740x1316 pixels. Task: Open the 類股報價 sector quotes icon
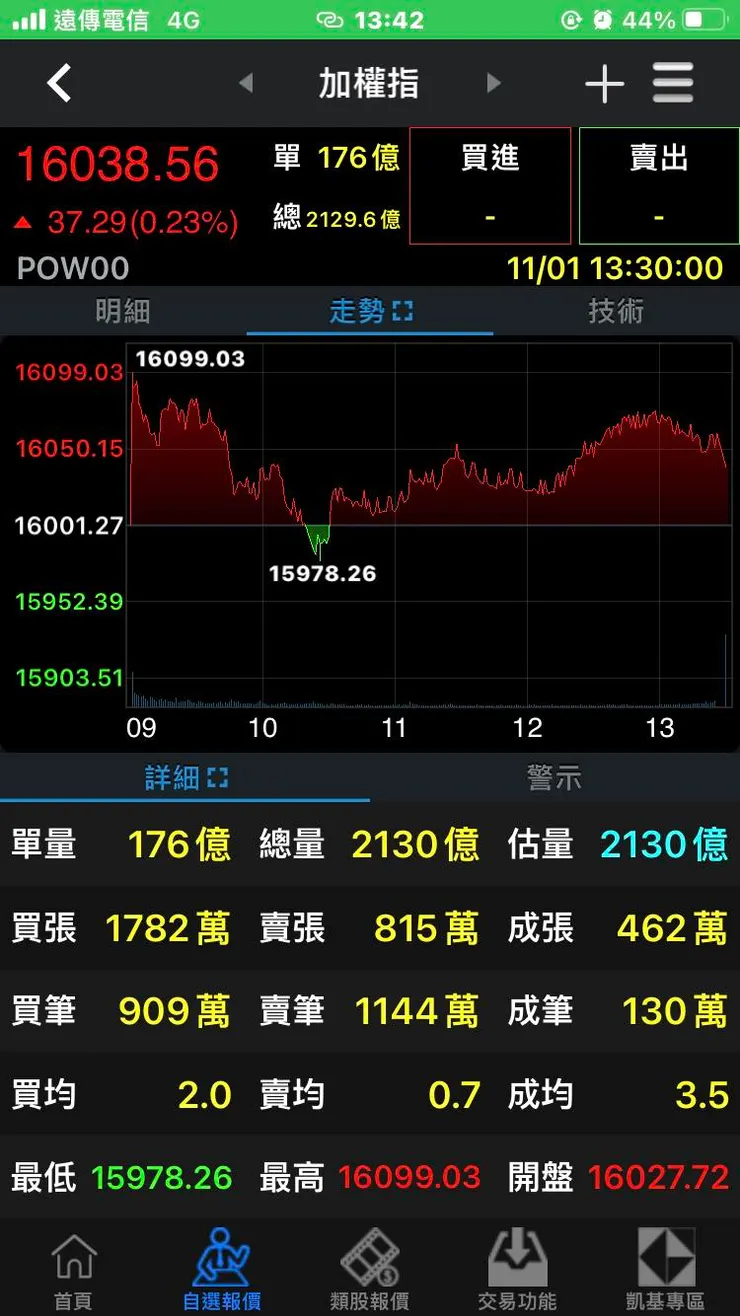point(370,1266)
